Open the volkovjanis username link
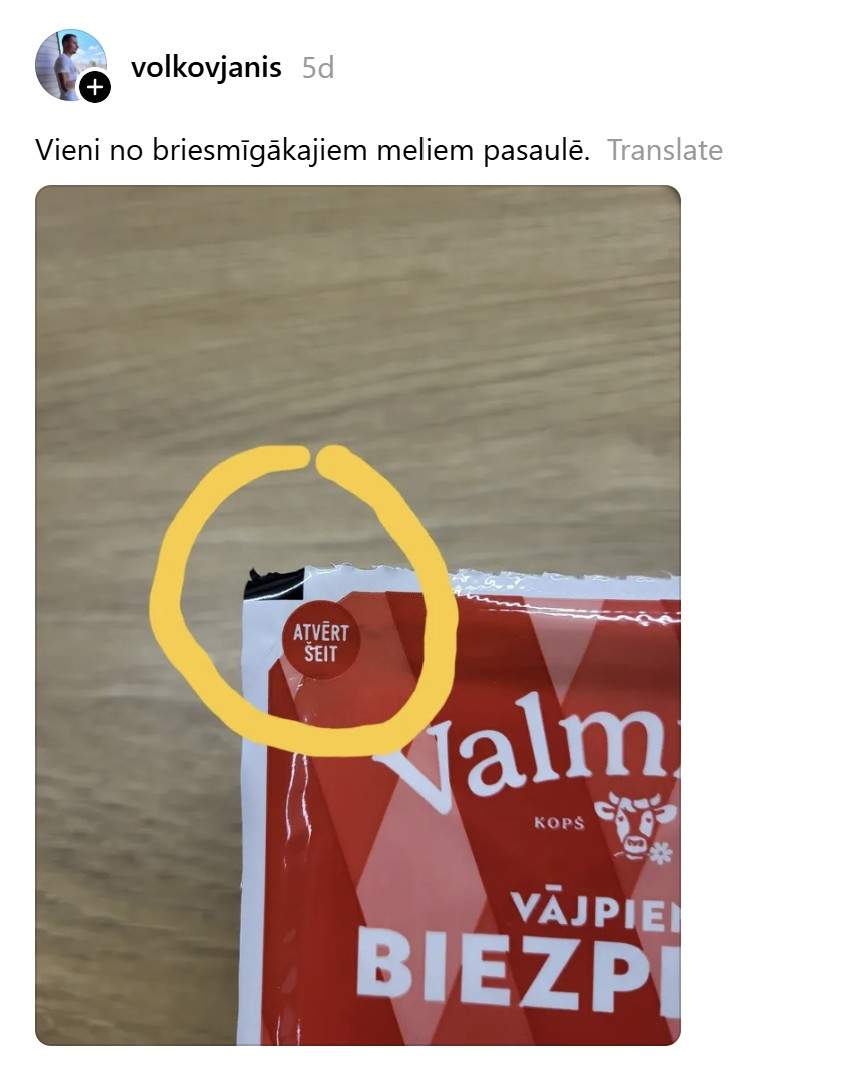Image resolution: width=842 pixels, height=1066 pixels. click(x=206, y=68)
